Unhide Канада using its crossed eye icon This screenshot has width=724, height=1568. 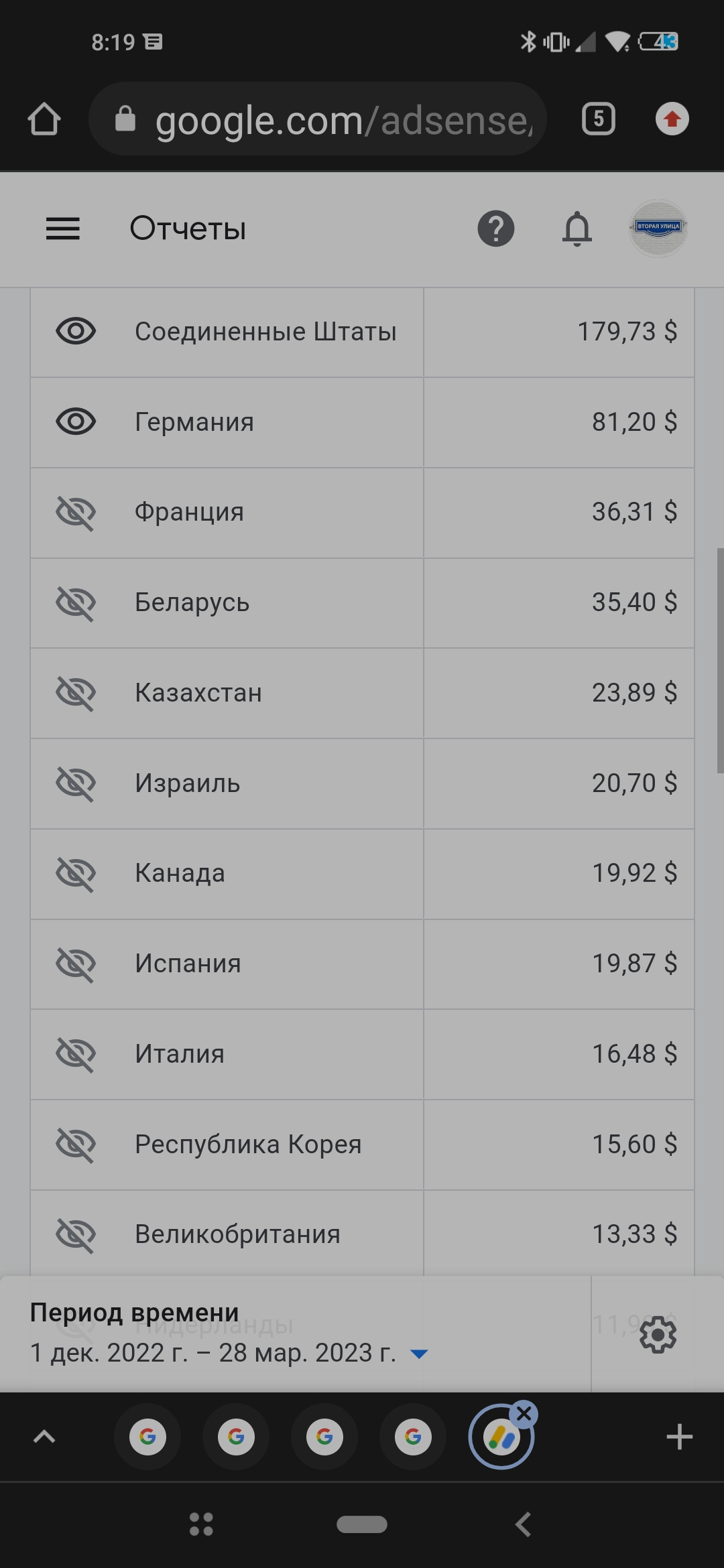(x=76, y=874)
